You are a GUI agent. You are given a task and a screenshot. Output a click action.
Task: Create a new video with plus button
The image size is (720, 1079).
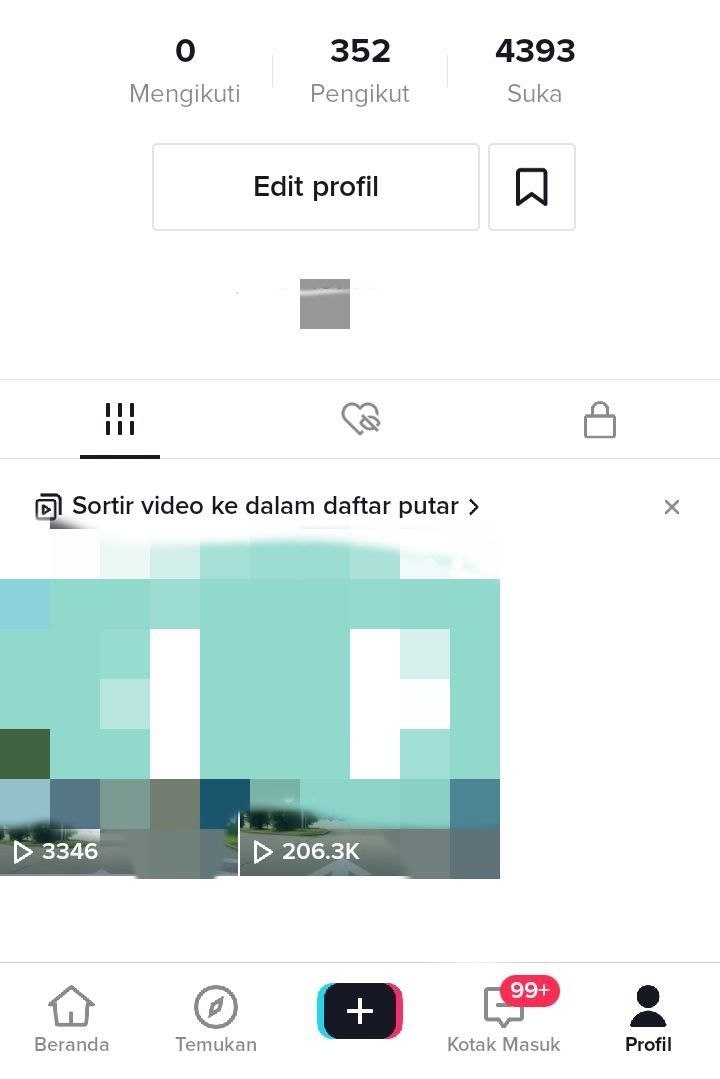(360, 1011)
